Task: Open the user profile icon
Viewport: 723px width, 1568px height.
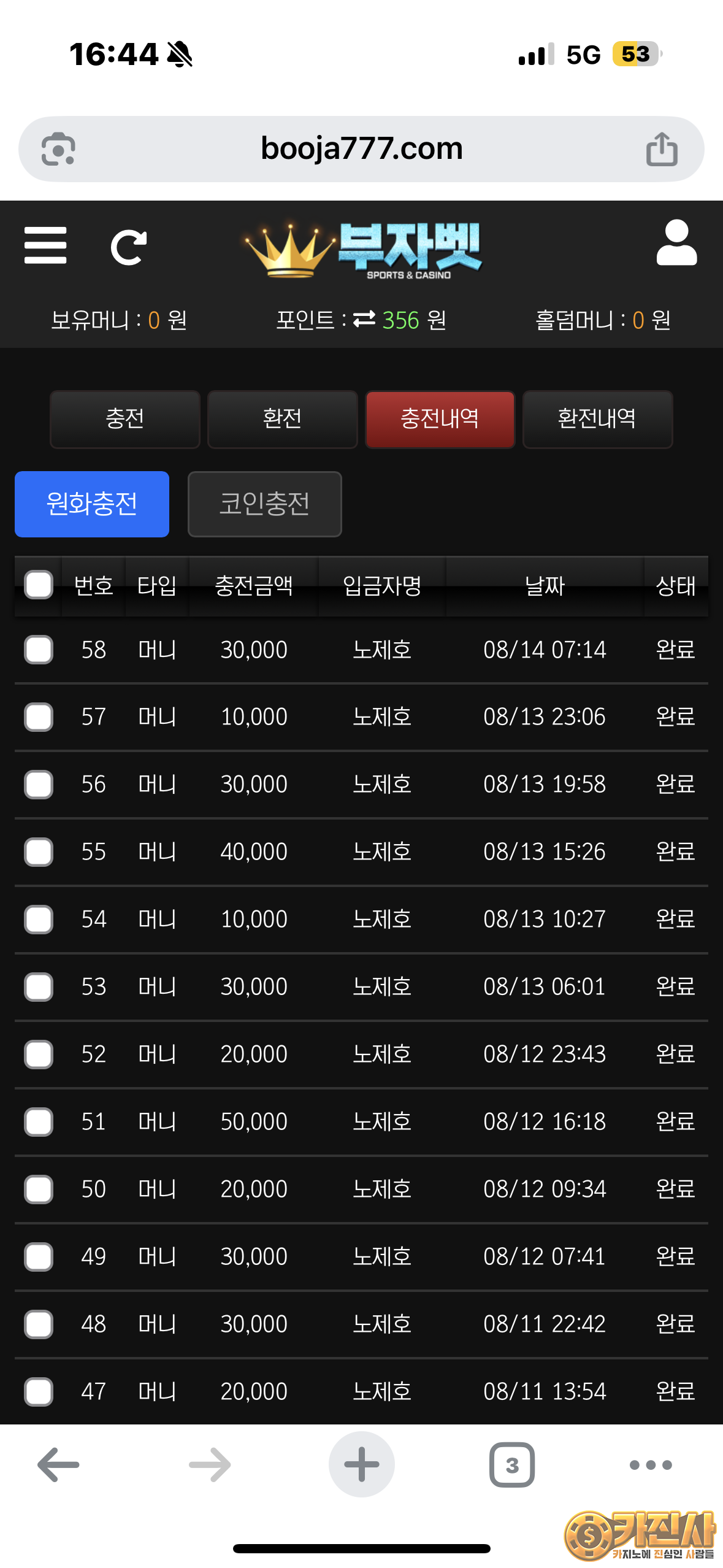Action: (x=676, y=242)
